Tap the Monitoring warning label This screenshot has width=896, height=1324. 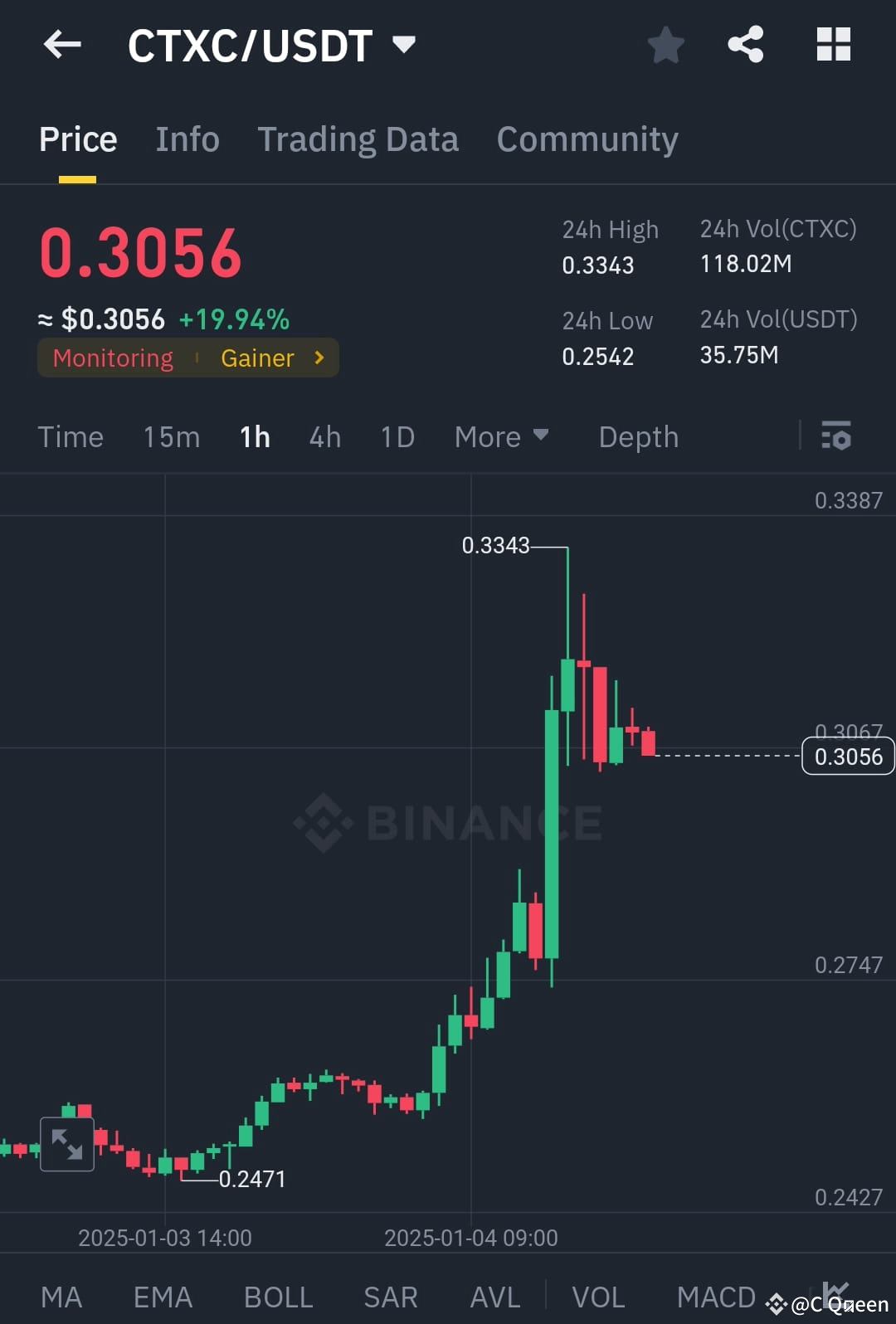pyautogui.click(x=113, y=358)
